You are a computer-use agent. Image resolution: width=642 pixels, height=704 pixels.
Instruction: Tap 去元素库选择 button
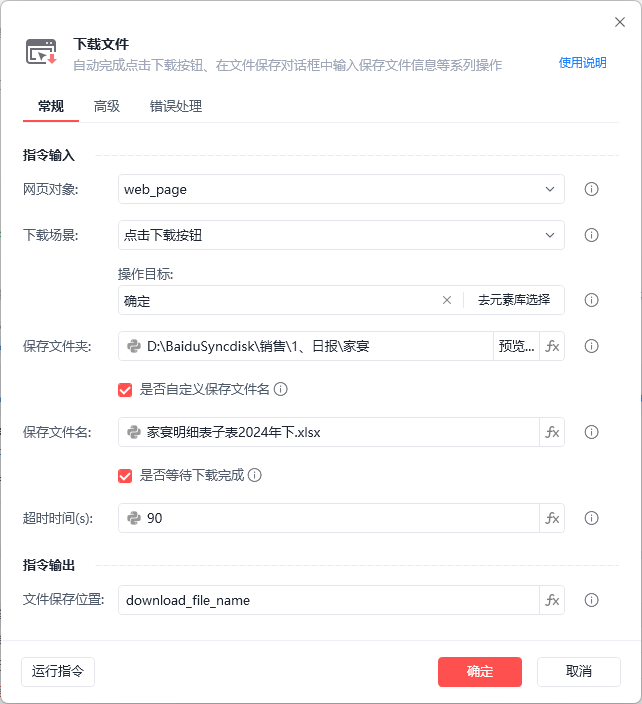514,300
